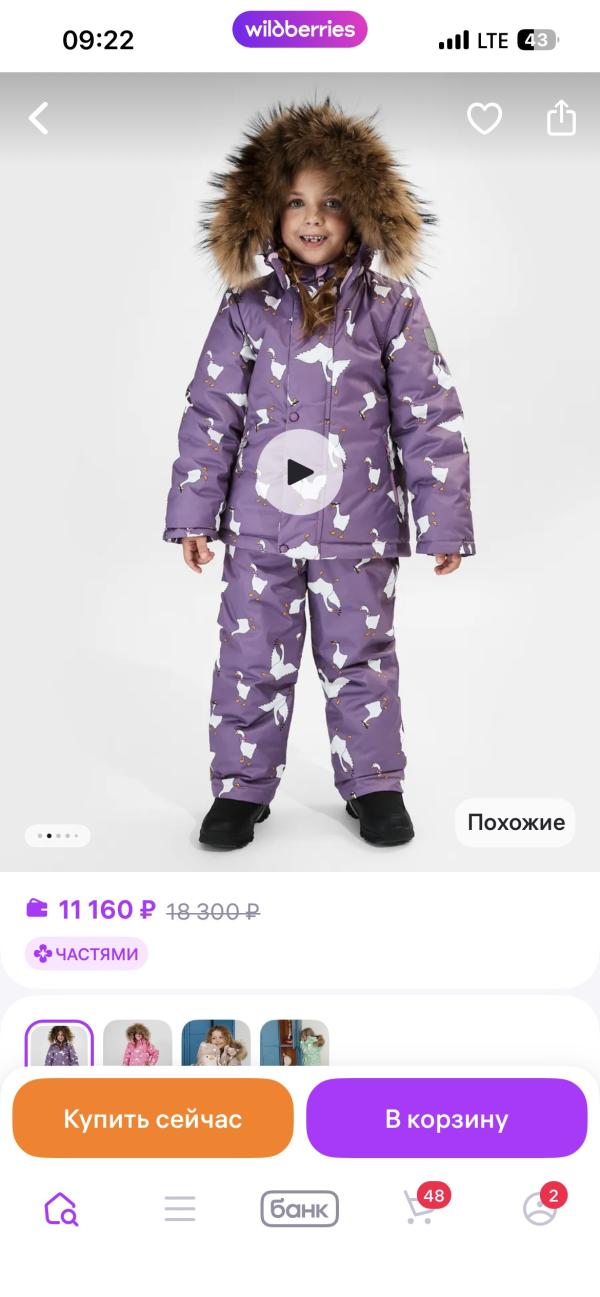Select the pink snowsuit color variant
Image resolution: width=600 pixels, height=1297 pixels.
click(137, 1043)
